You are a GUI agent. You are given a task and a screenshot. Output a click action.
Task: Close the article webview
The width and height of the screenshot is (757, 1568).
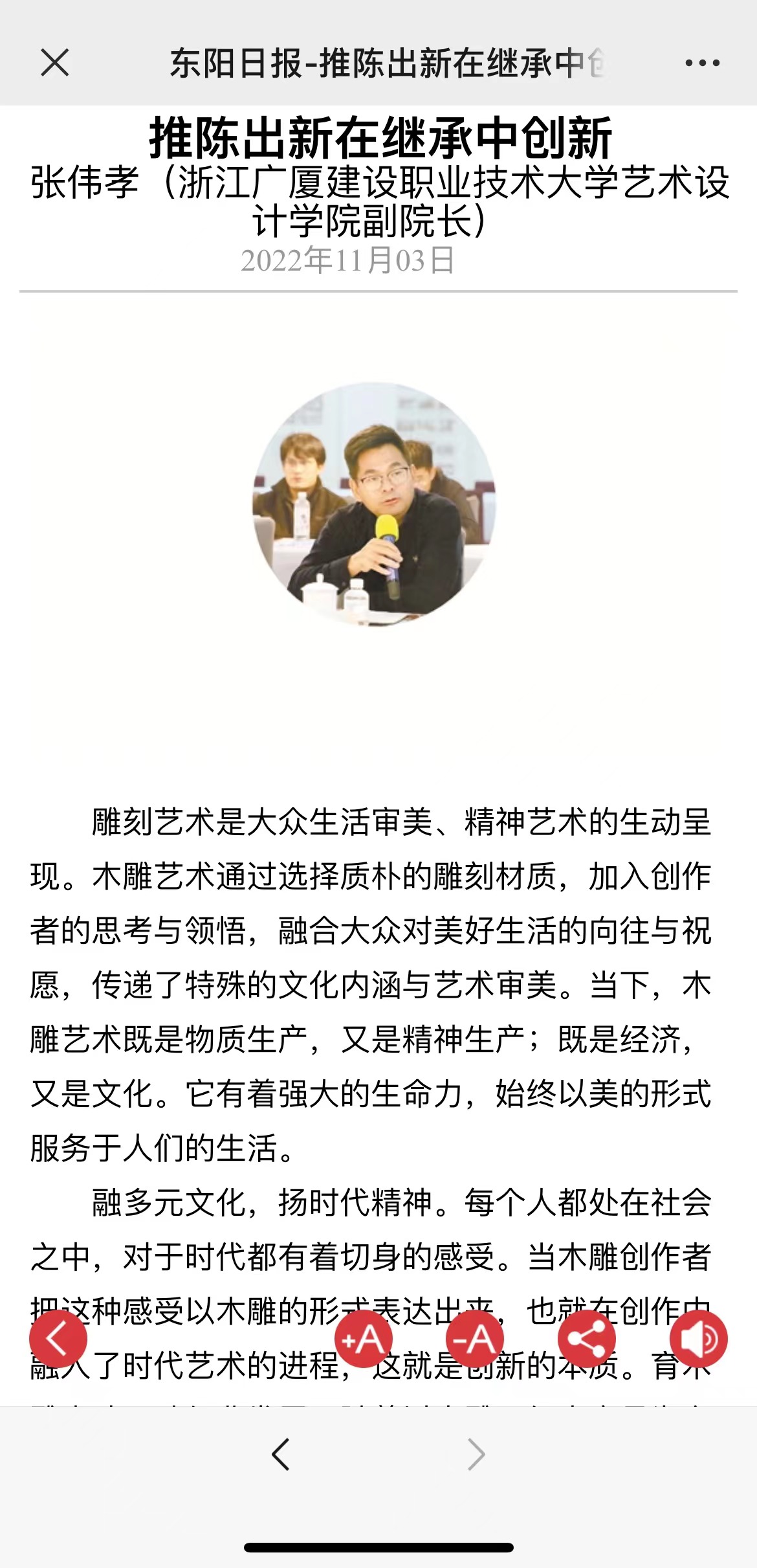pos(54,63)
